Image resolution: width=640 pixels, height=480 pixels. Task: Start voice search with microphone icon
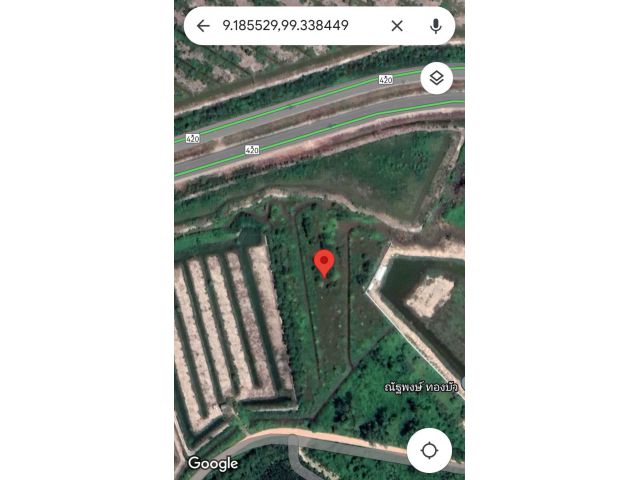[435, 26]
